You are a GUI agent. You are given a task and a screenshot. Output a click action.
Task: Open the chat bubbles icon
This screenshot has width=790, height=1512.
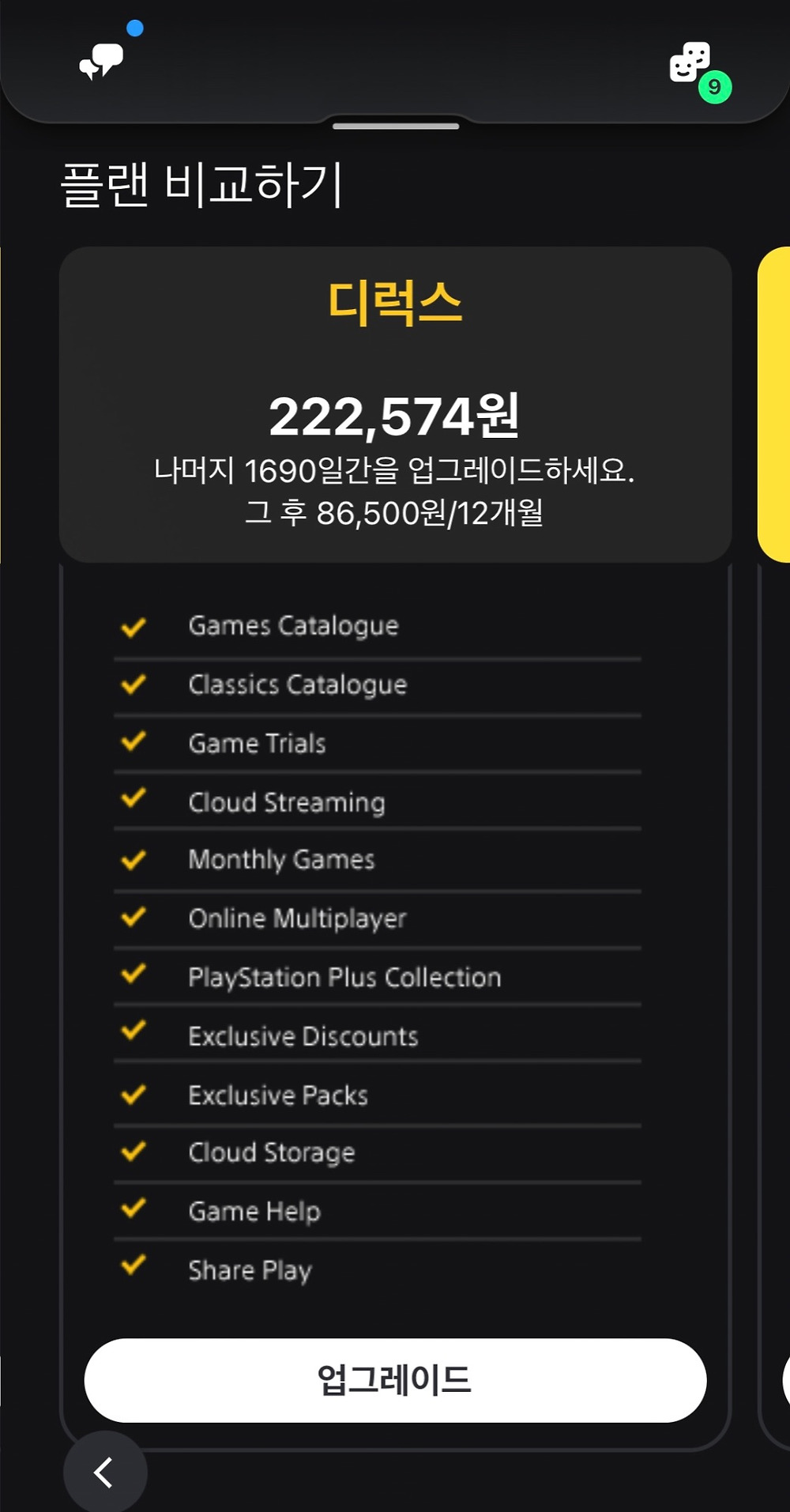(x=103, y=61)
